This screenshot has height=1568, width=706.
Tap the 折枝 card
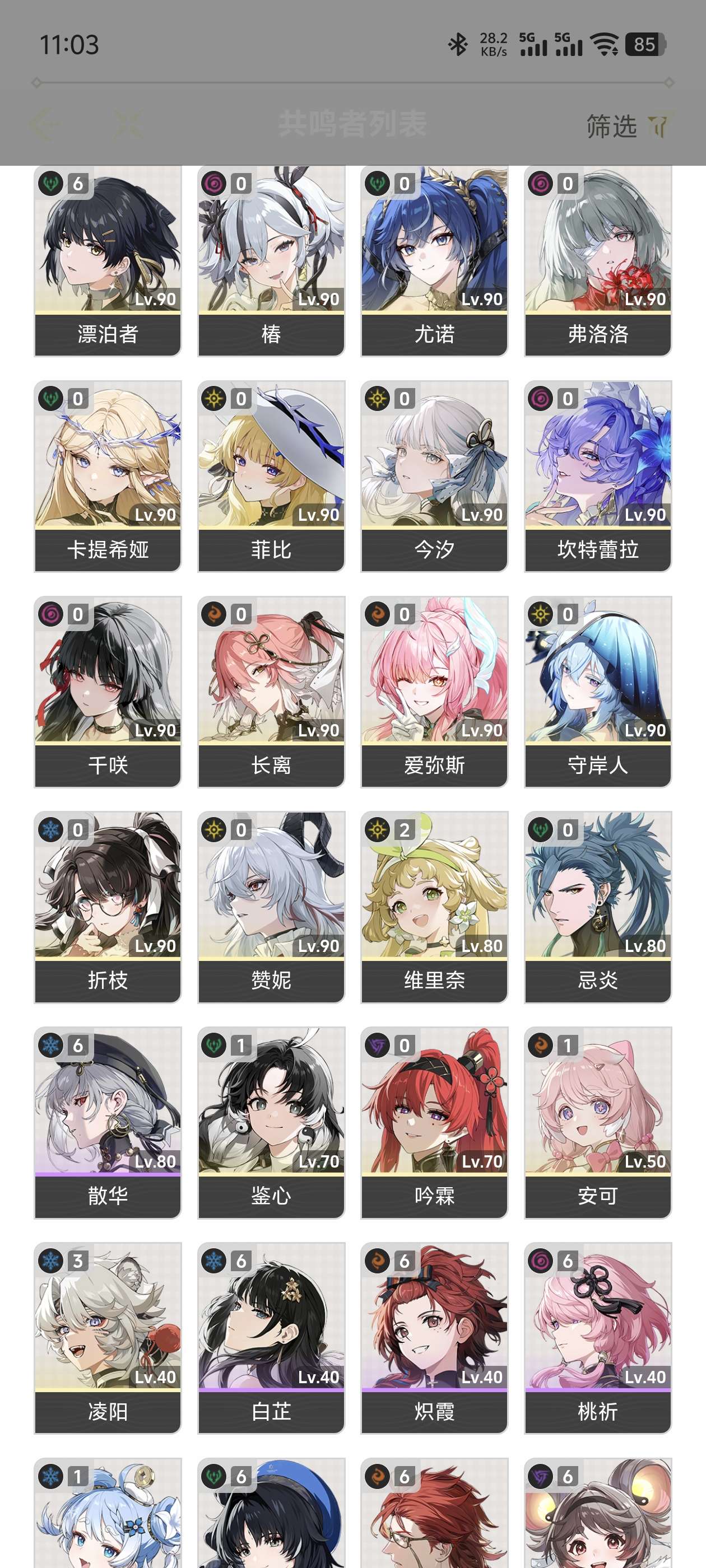point(108,908)
